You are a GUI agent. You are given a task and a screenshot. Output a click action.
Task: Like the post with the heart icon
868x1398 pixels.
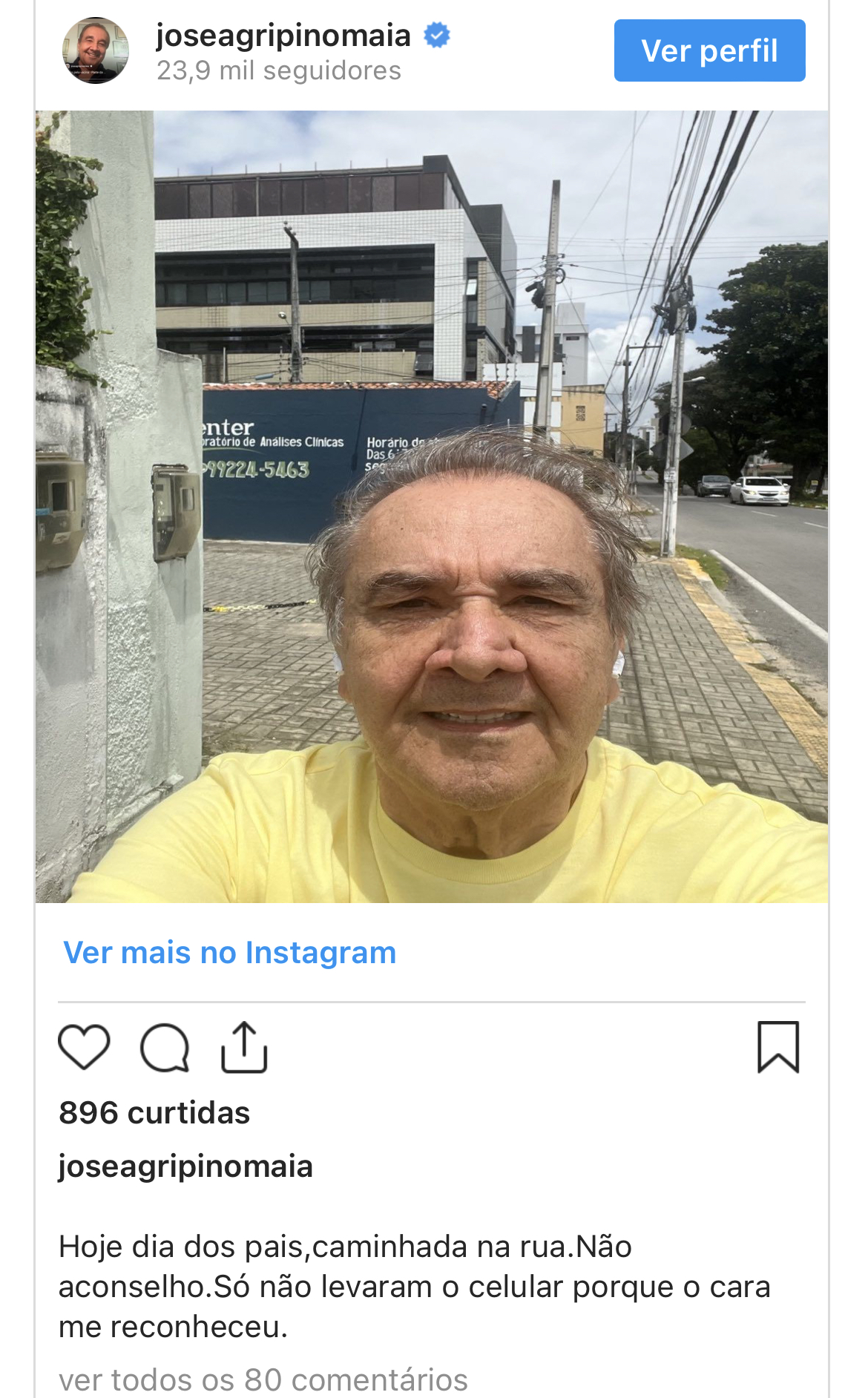point(84,1047)
